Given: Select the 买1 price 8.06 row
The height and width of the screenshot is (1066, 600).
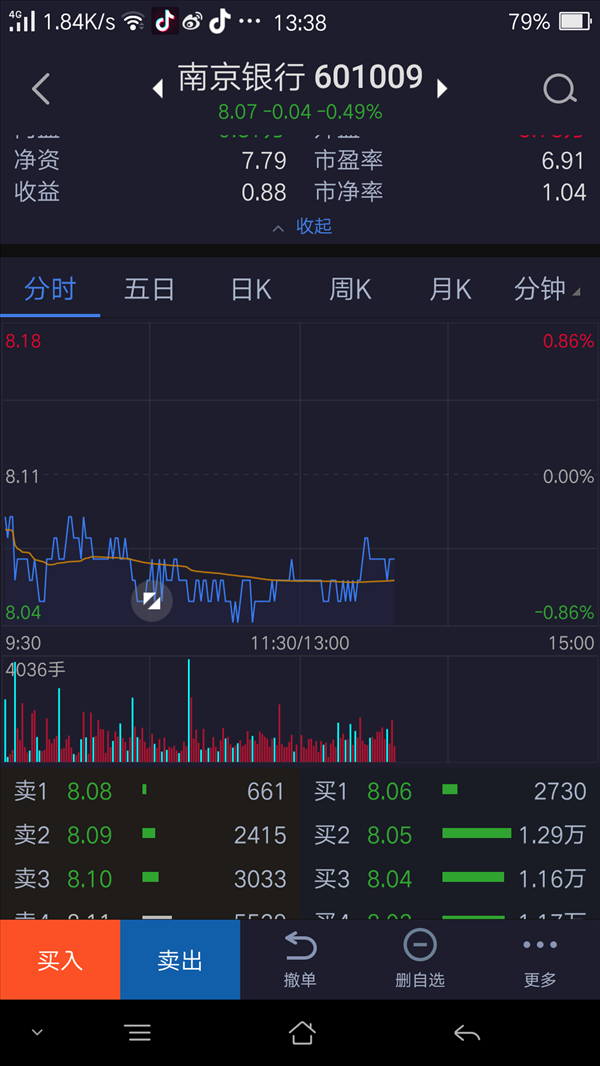Looking at the screenshot, I should [x=450, y=791].
